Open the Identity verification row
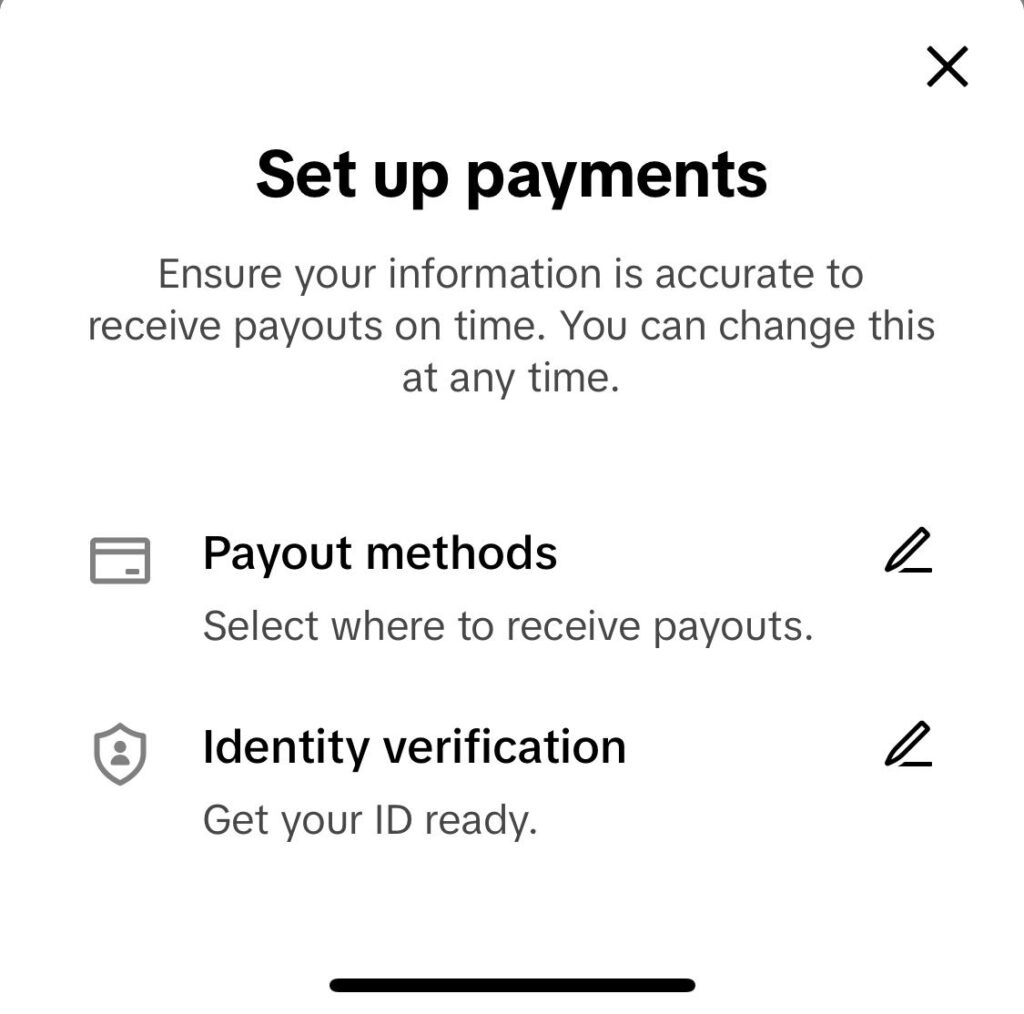This screenshot has height=1014, width=1024. (414, 747)
